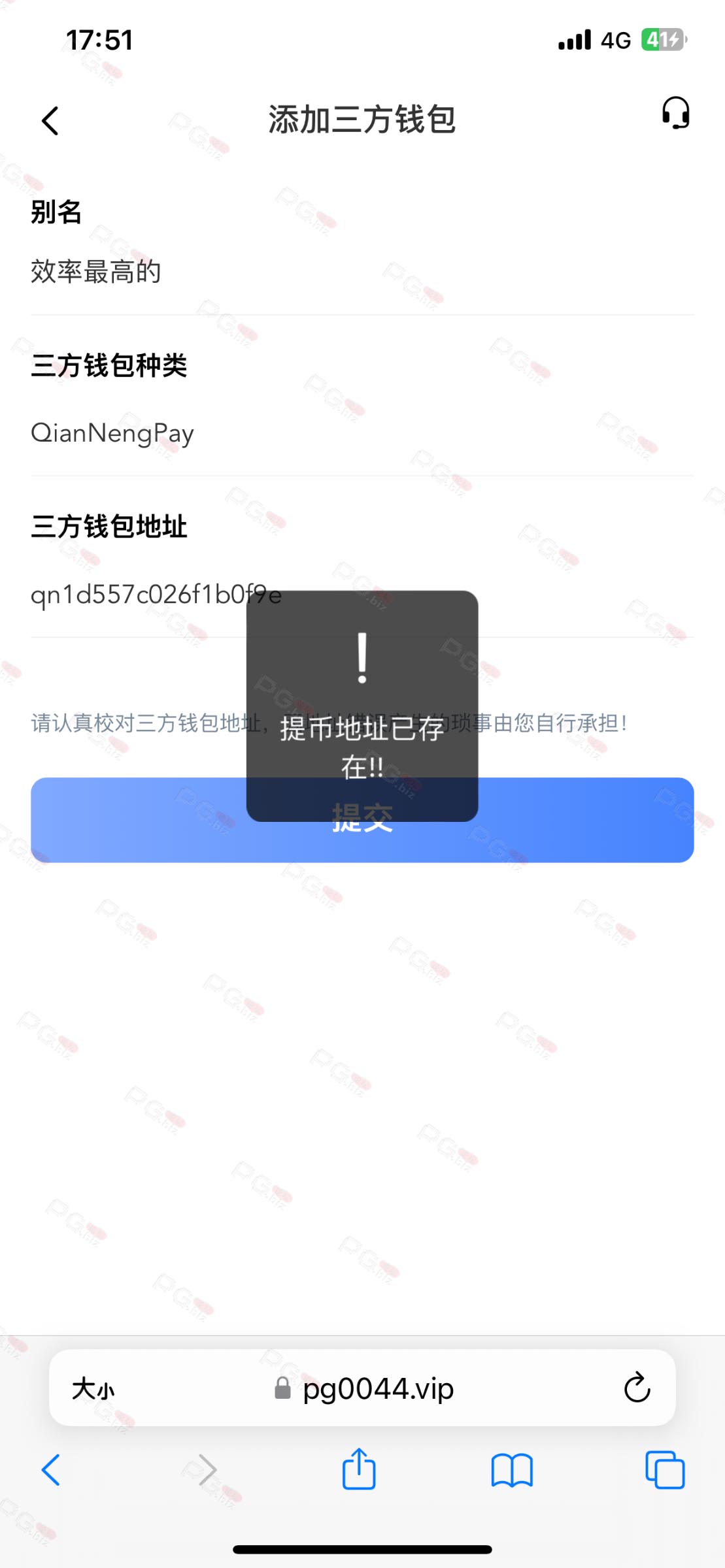Screen dimensions: 725x1568
Task: Edit the 别名 alias field
Action: [x=362, y=272]
